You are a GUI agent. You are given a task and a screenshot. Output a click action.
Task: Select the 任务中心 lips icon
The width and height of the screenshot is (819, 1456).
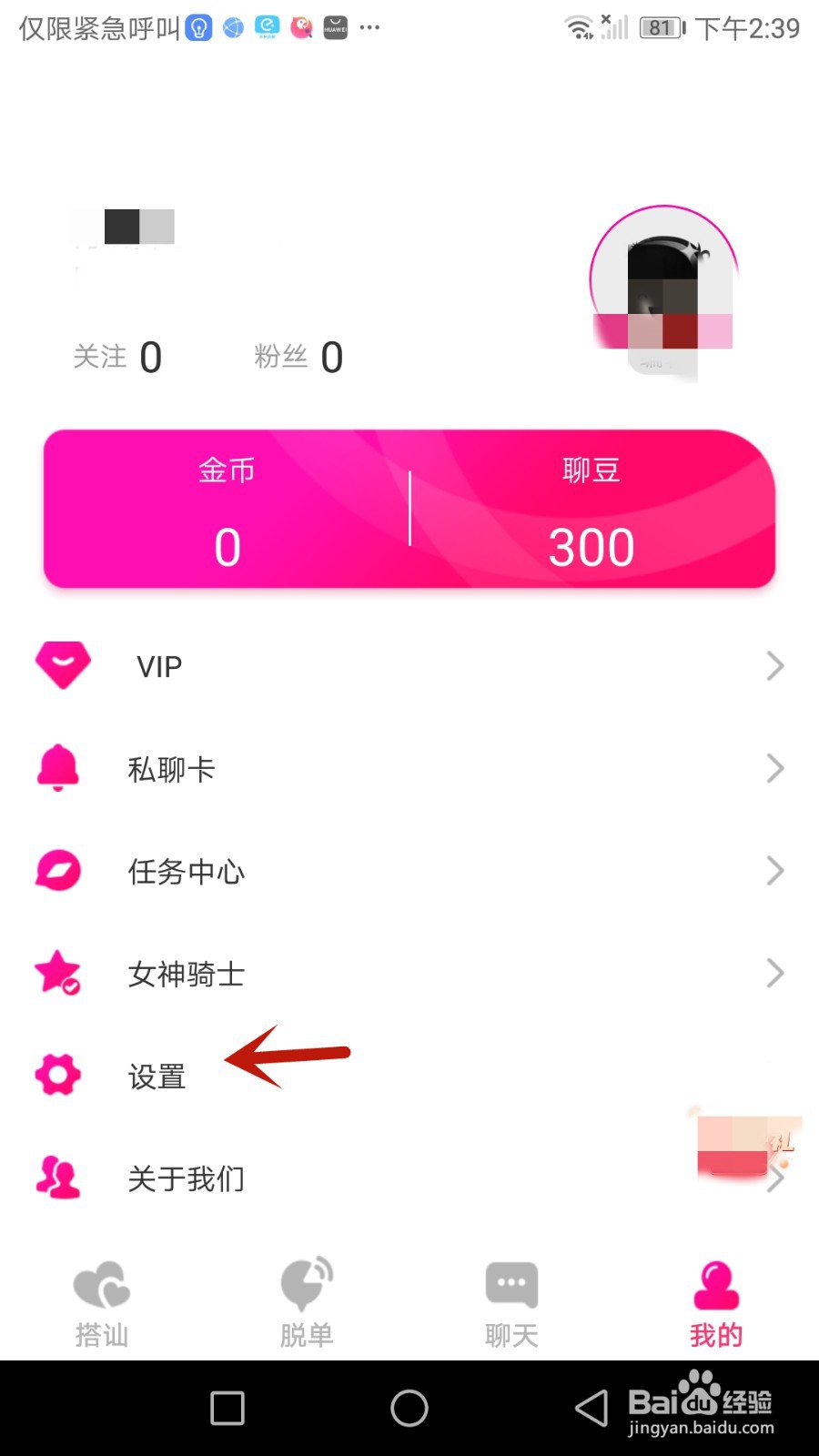(x=57, y=871)
